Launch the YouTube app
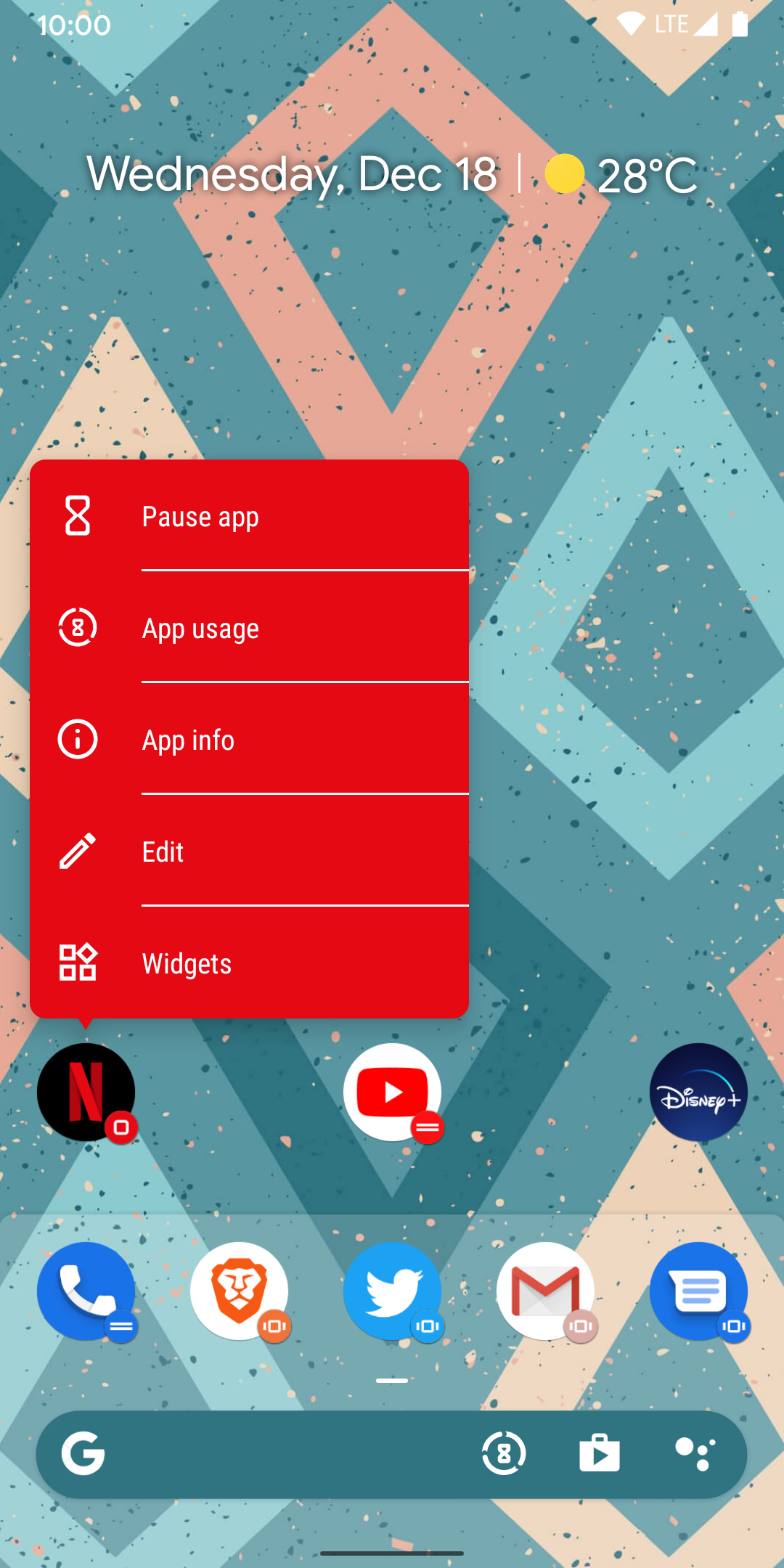 (x=392, y=1092)
